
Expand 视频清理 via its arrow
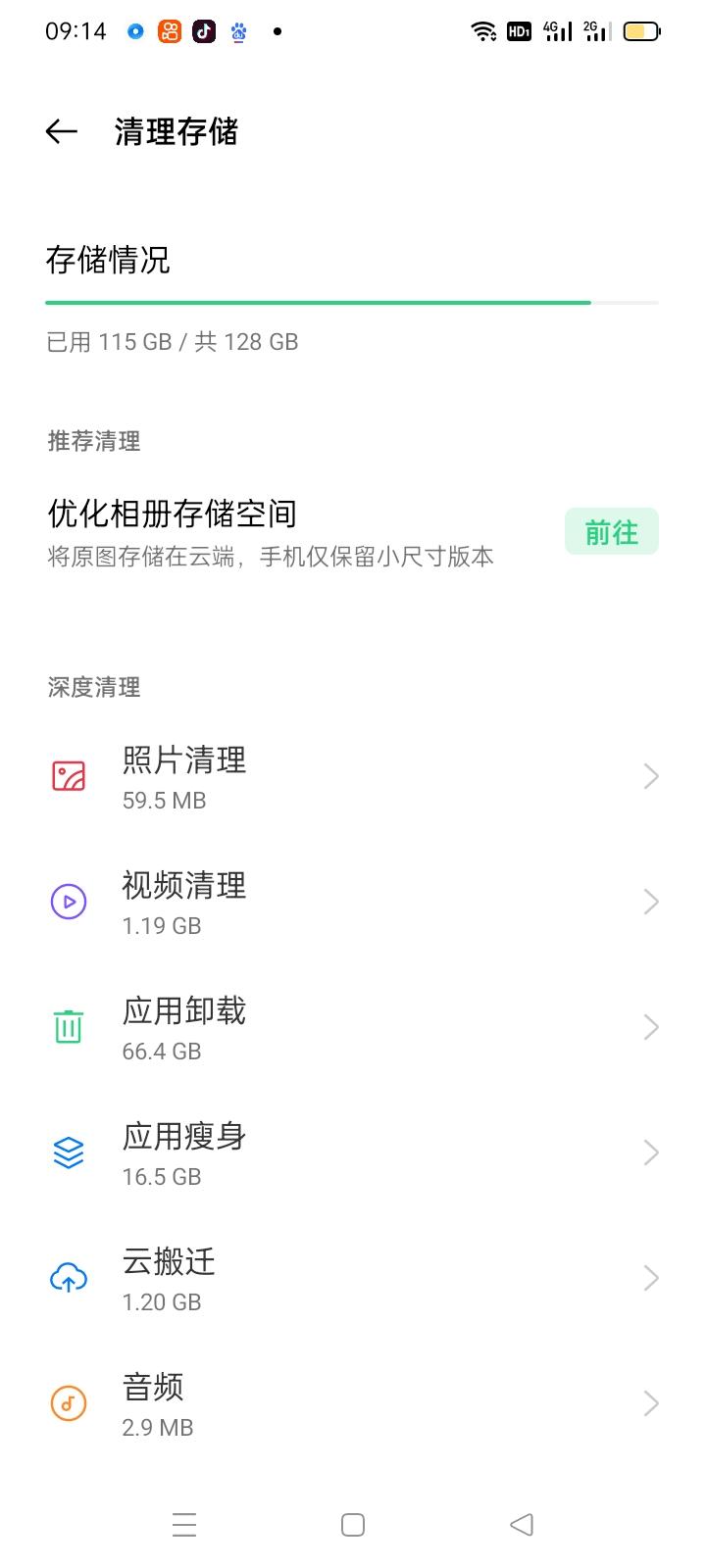tap(650, 901)
